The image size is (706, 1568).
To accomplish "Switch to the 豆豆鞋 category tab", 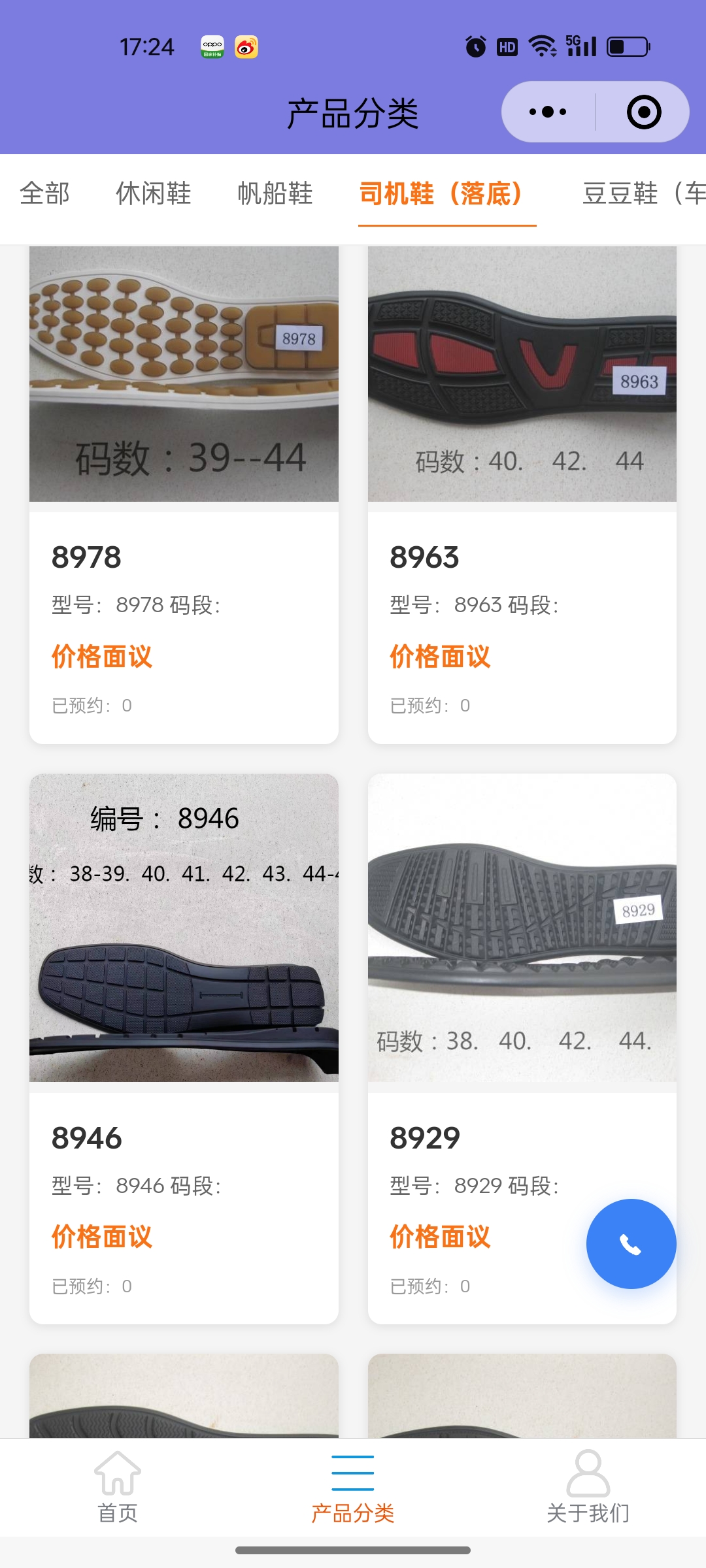I will coord(642,193).
